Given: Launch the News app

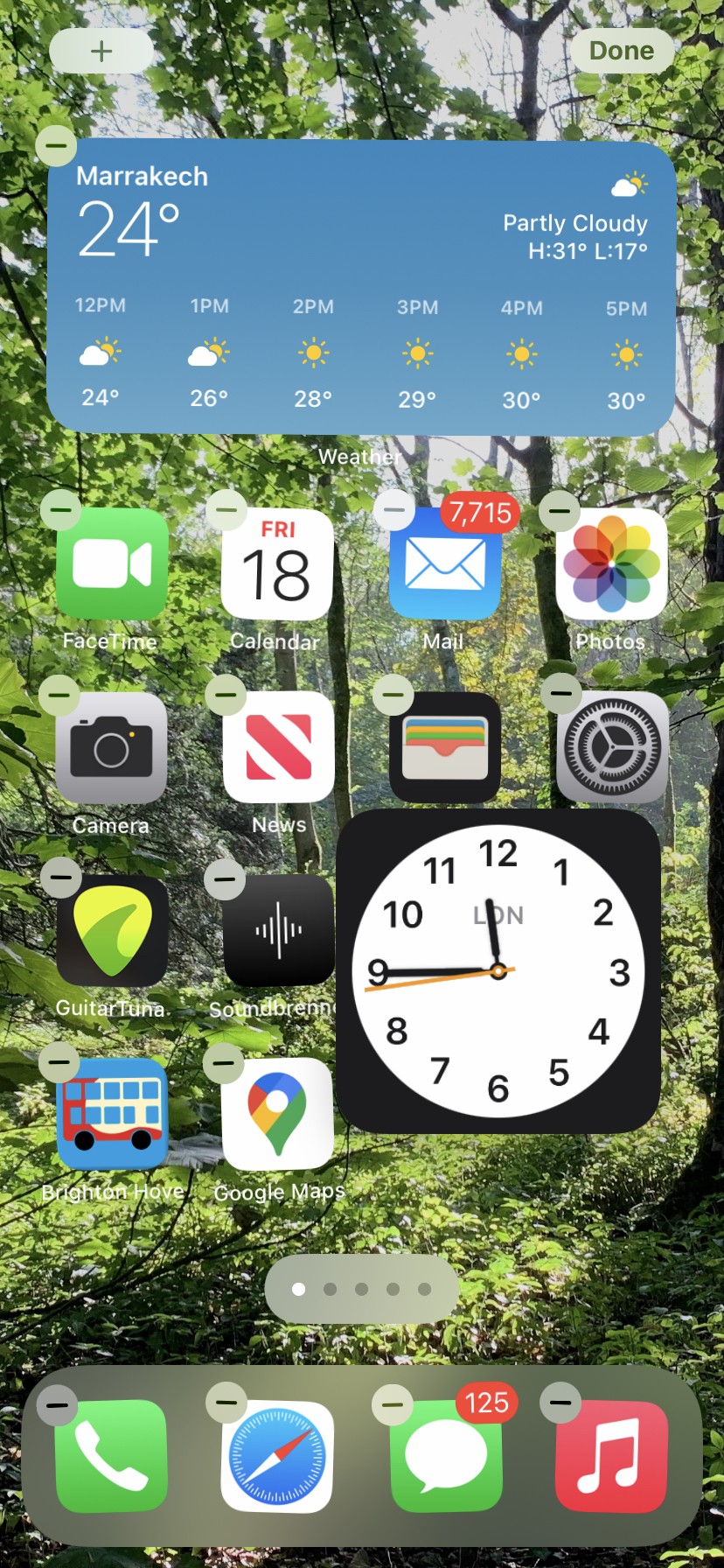Looking at the screenshot, I should click(x=279, y=746).
